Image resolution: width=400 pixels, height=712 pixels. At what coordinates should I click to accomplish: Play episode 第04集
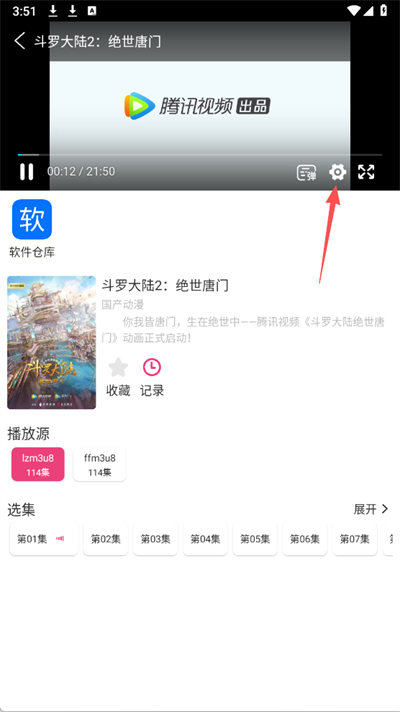[x=205, y=539]
